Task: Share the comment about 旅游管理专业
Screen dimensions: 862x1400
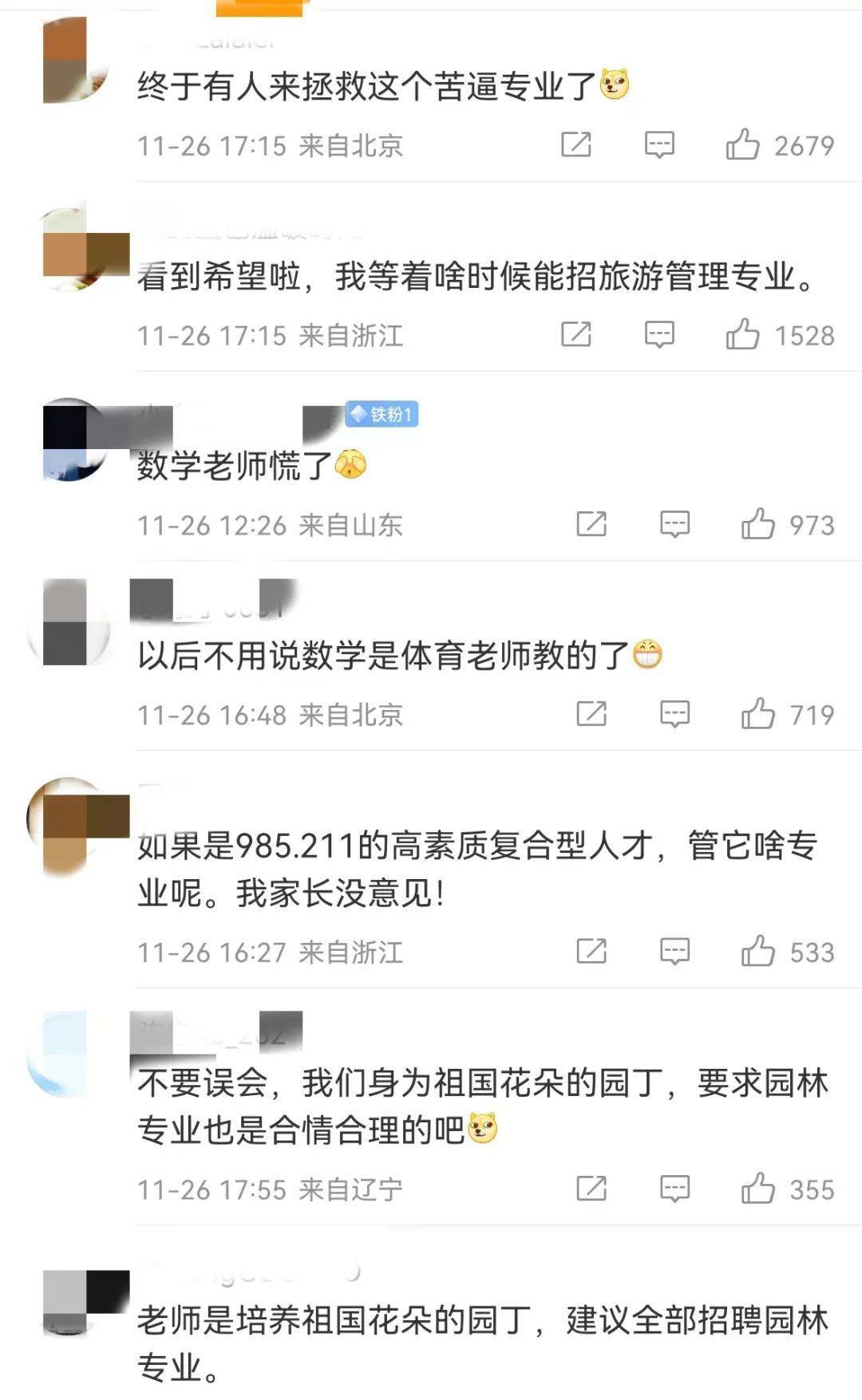Action: pos(576,334)
